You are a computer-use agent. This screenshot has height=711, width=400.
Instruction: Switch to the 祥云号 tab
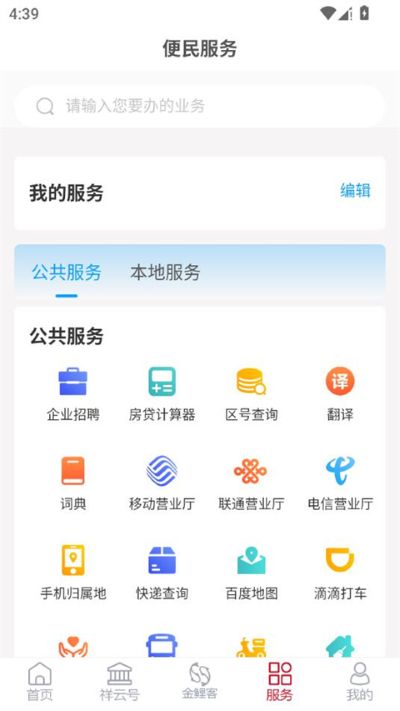tap(120, 682)
